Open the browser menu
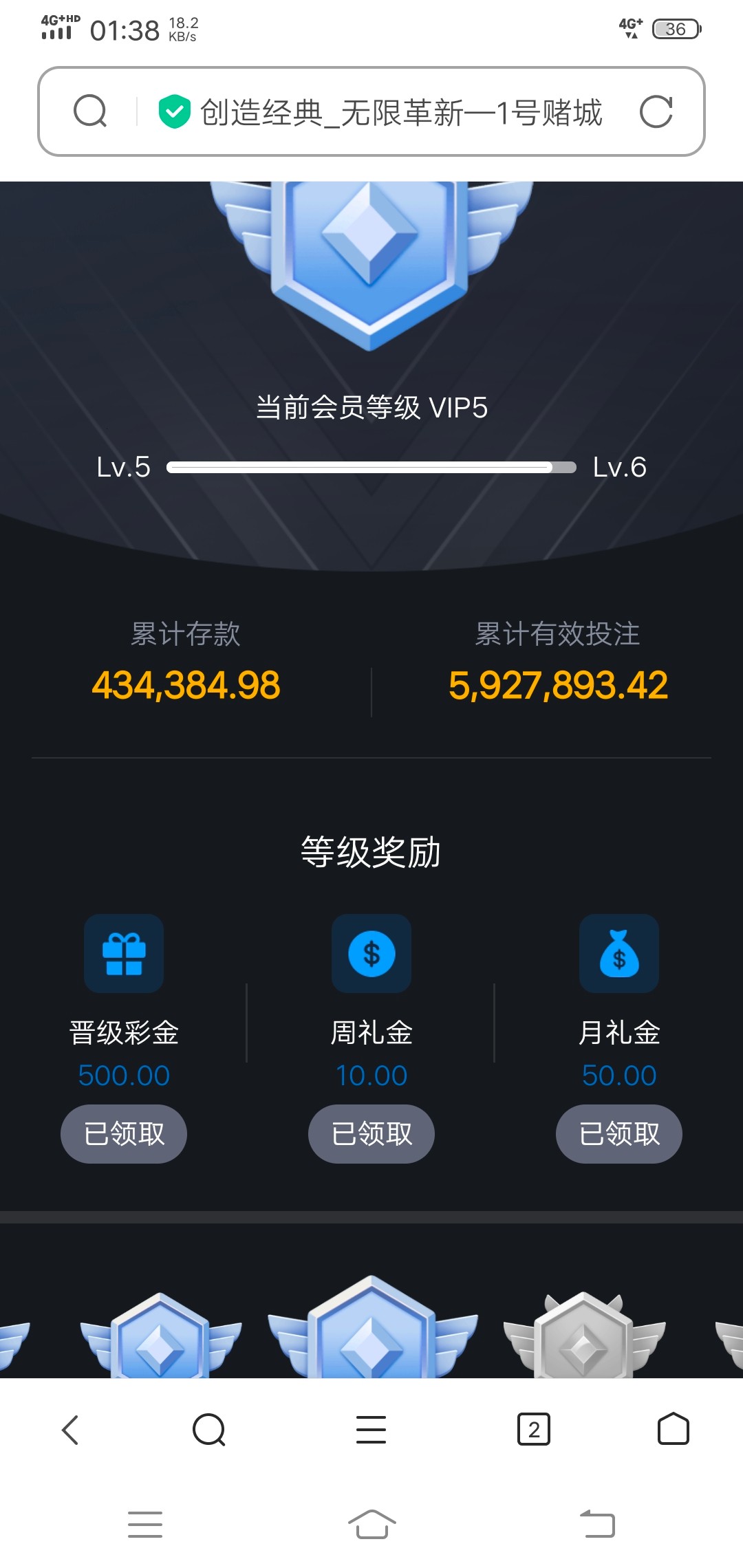This screenshot has width=743, height=1568. (371, 1430)
